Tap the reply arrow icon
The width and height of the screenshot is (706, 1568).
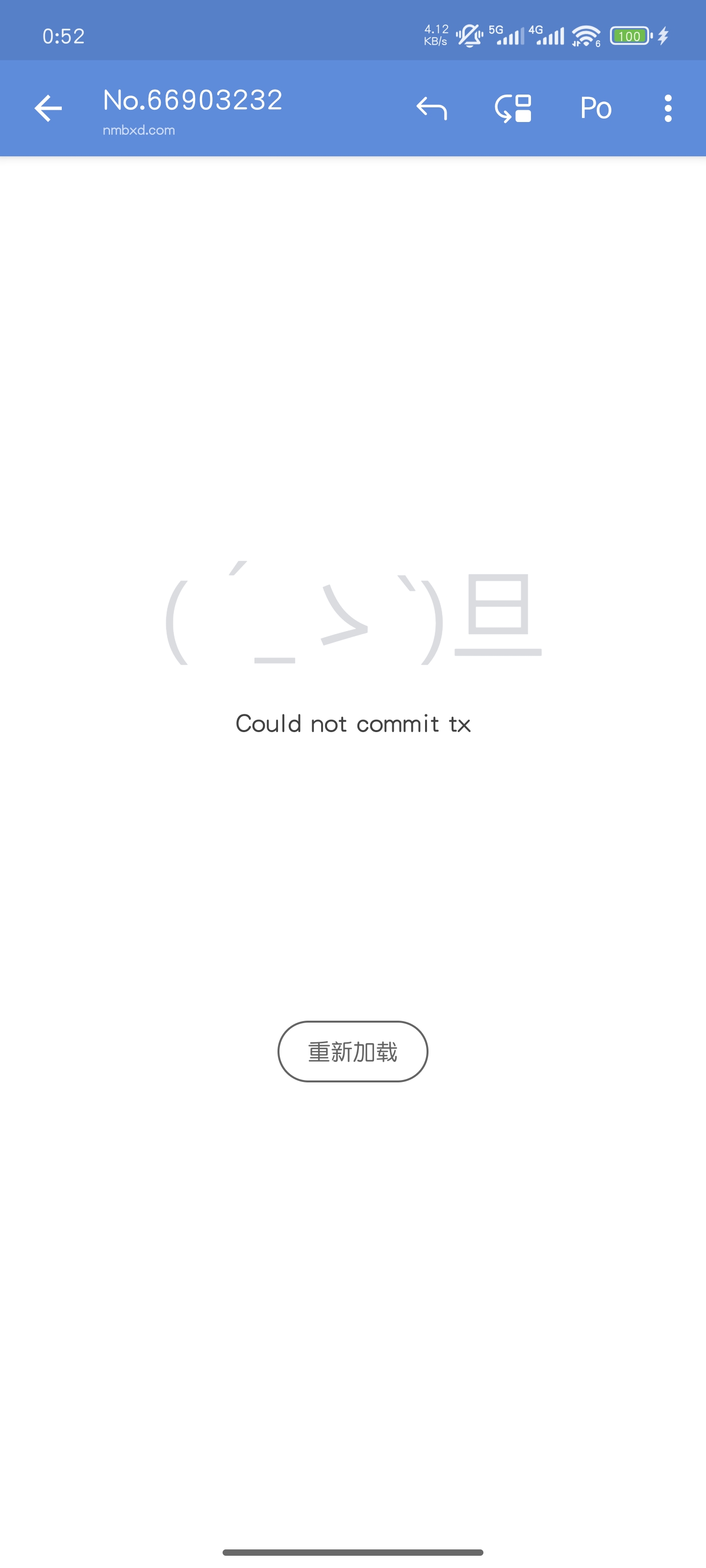pyautogui.click(x=431, y=109)
